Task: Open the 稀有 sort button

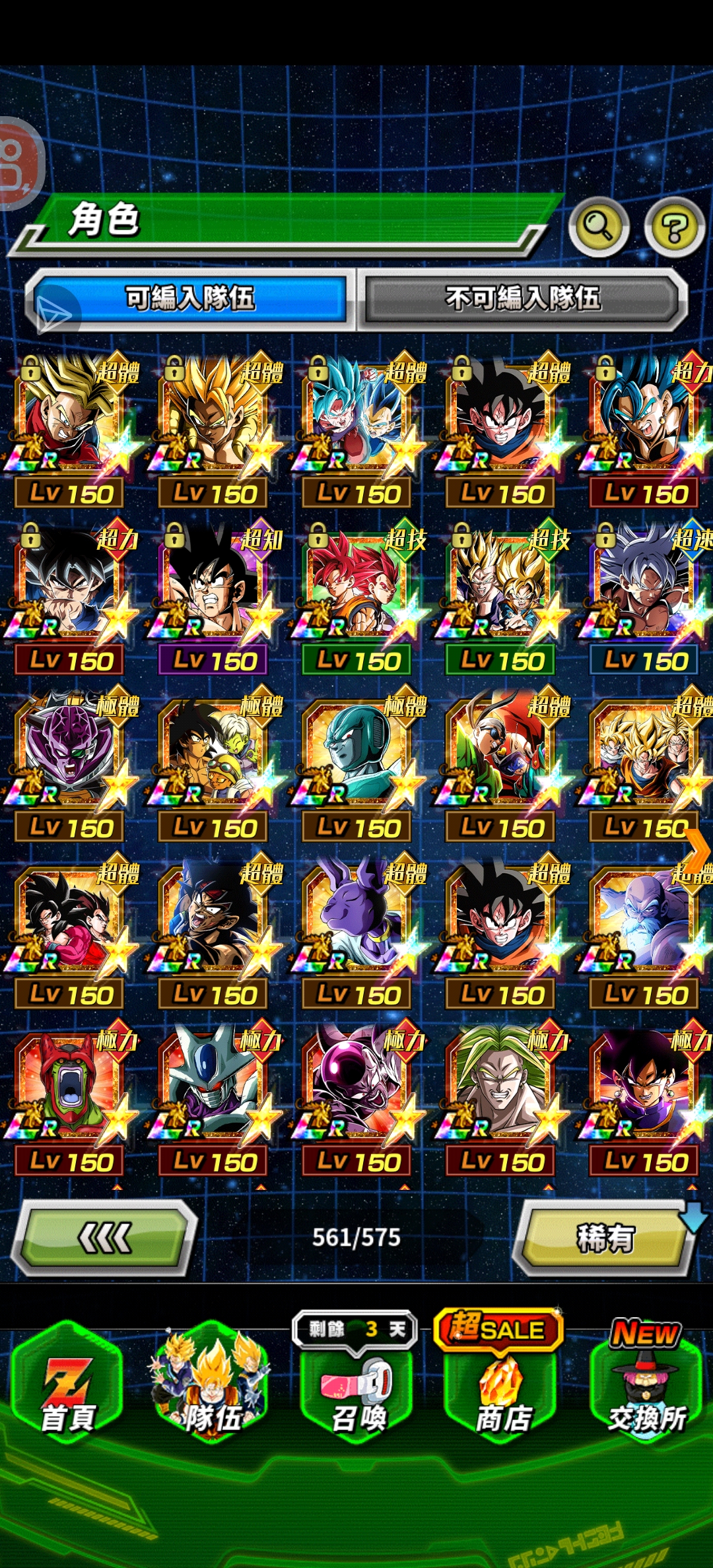Action: point(604,1237)
